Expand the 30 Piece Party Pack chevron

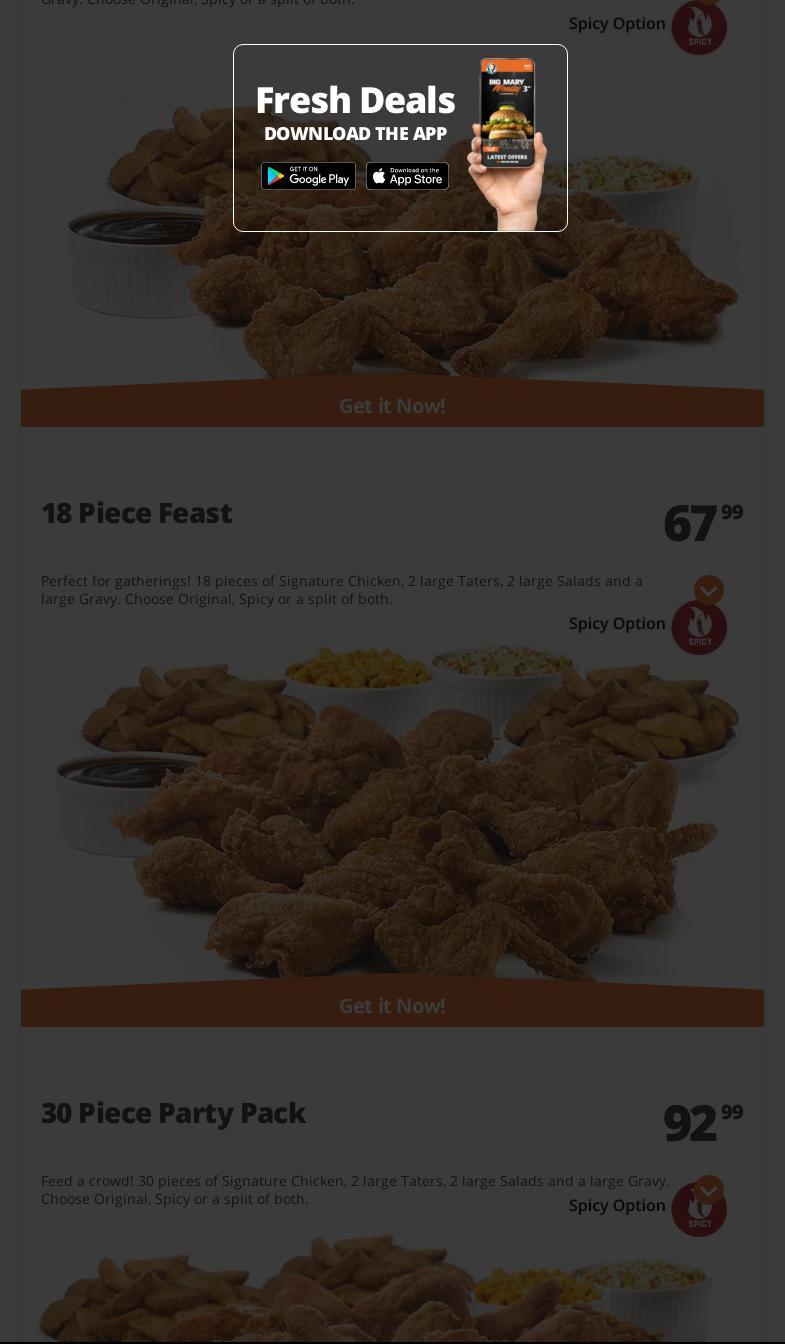(709, 1190)
